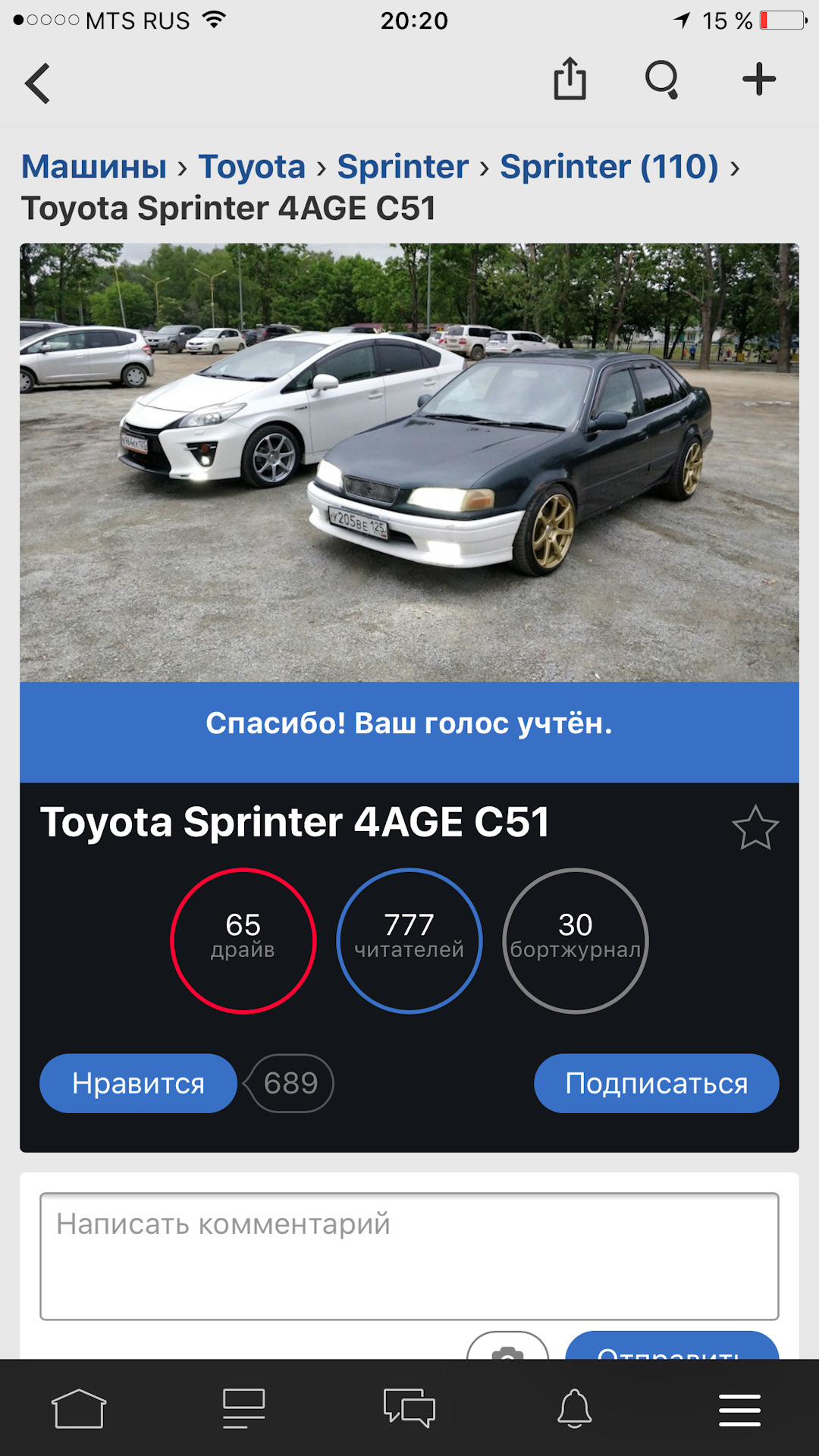Image resolution: width=819 pixels, height=1456 pixels.
Task: Share this car page
Action: pyautogui.click(x=570, y=80)
